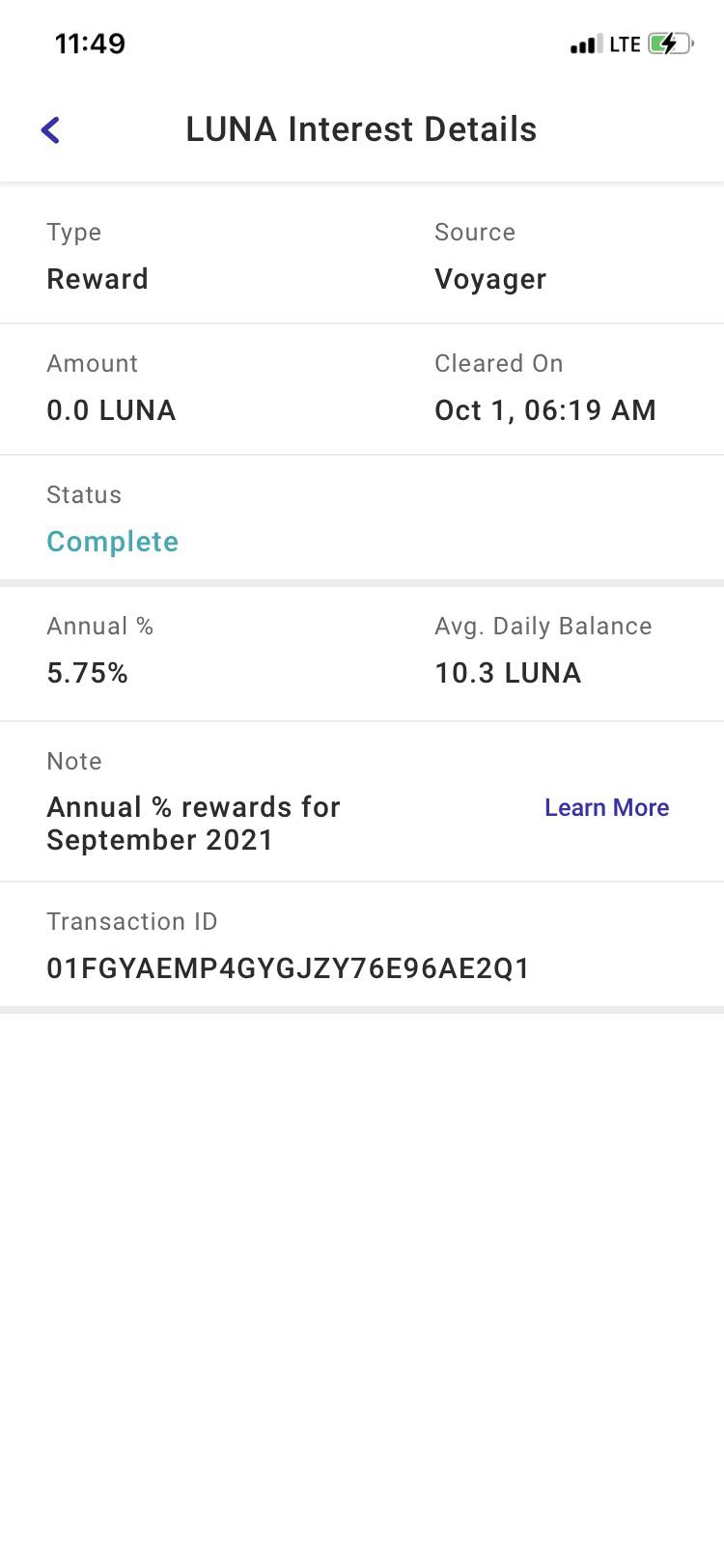Tap the Reward type label
724x1568 pixels.
click(x=97, y=279)
